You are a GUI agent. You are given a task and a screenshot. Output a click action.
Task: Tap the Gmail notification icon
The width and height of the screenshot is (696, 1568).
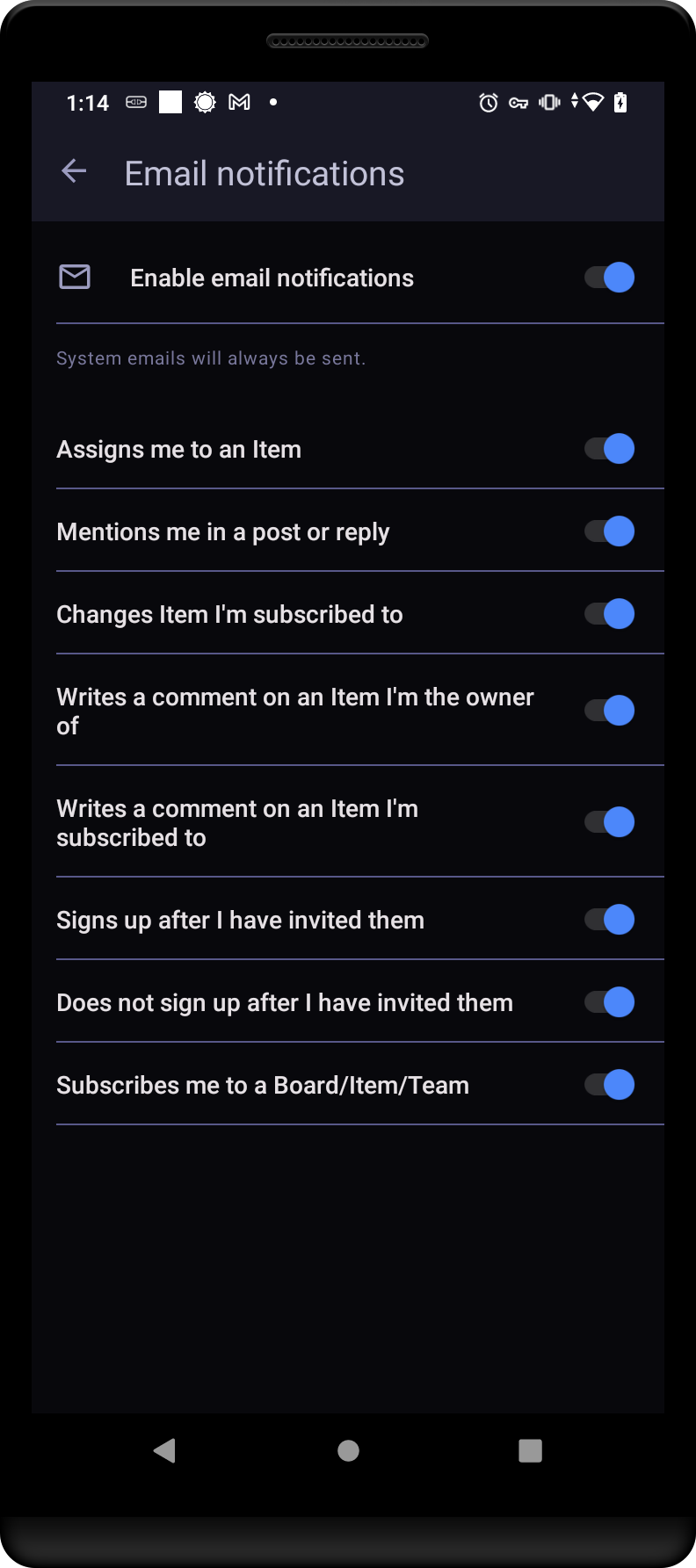click(x=238, y=102)
